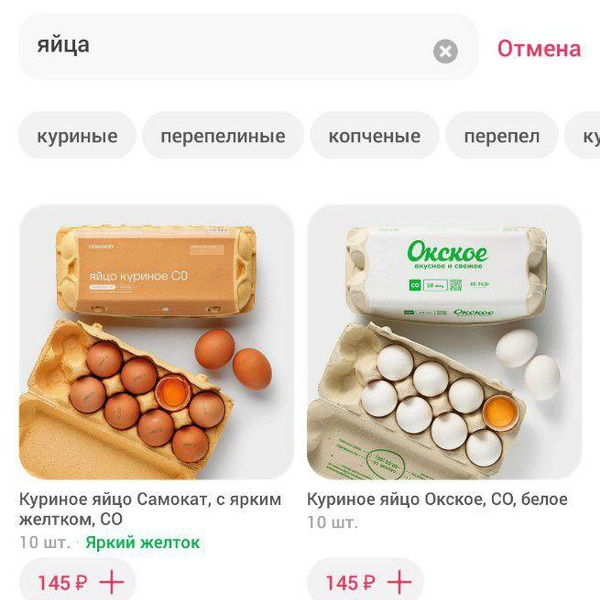This screenshot has height=600, width=600.
Task: Select the «перепелиные» filter chip
Action: [x=222, y=136]
